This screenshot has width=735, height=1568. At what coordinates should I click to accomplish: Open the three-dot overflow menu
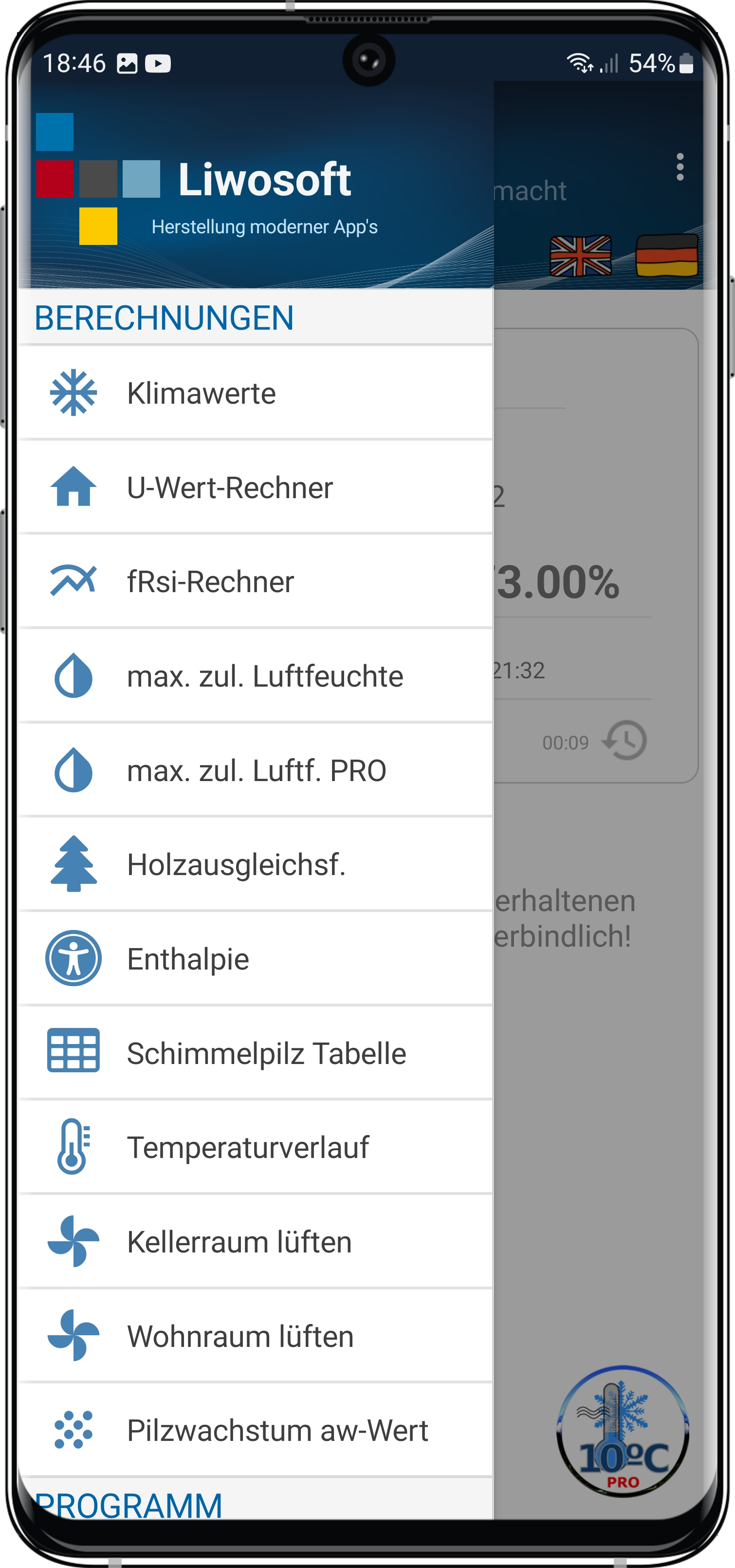coord(680,167)
